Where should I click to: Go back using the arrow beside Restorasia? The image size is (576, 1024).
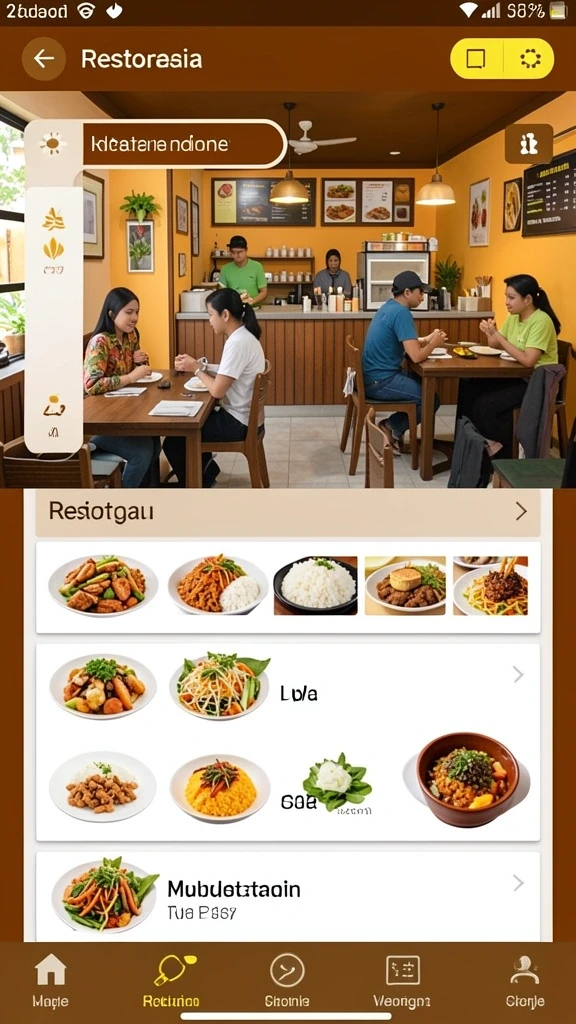click(44, 59)
